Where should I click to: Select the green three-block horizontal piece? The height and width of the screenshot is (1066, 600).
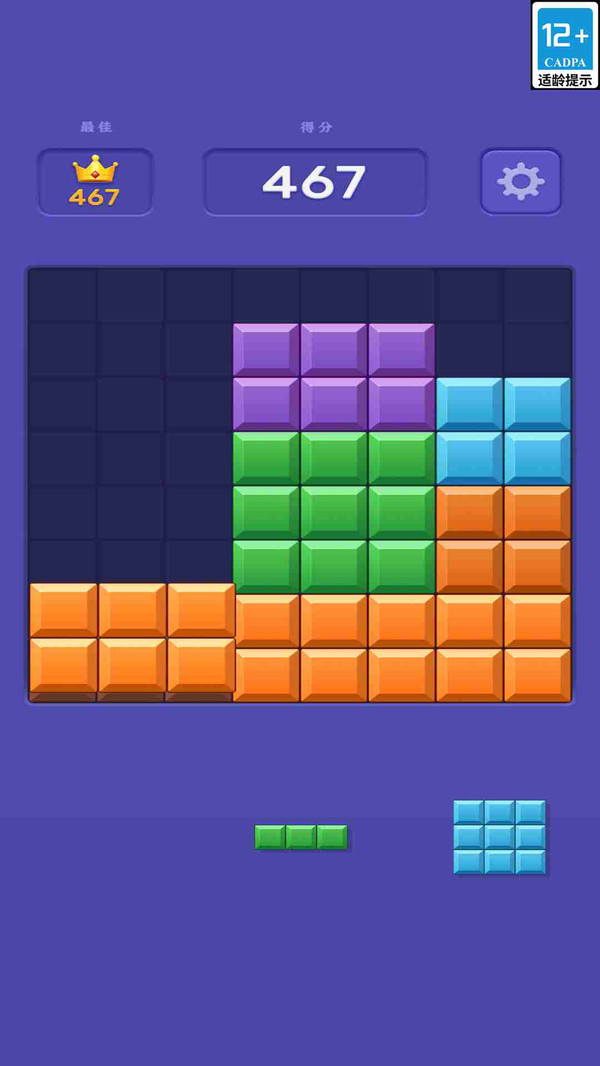tap(301, 837)
